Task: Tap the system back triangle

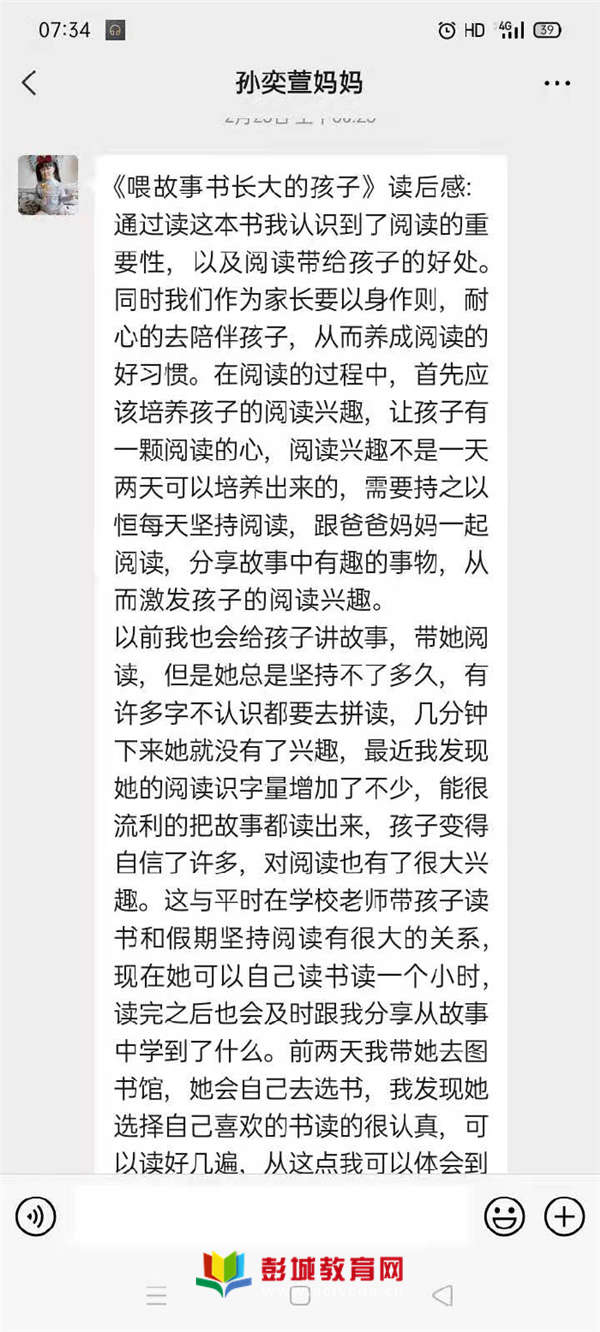Action: click(x=442, y=1296)
